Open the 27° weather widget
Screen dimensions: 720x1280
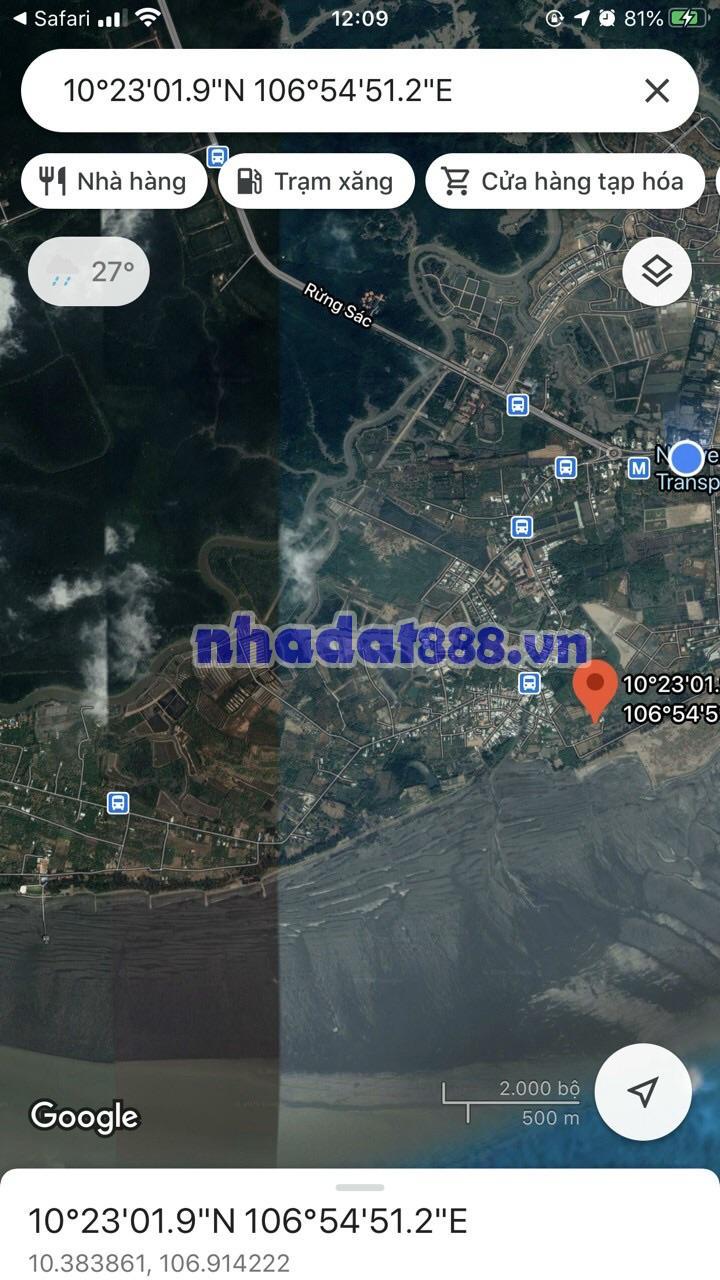89,271
